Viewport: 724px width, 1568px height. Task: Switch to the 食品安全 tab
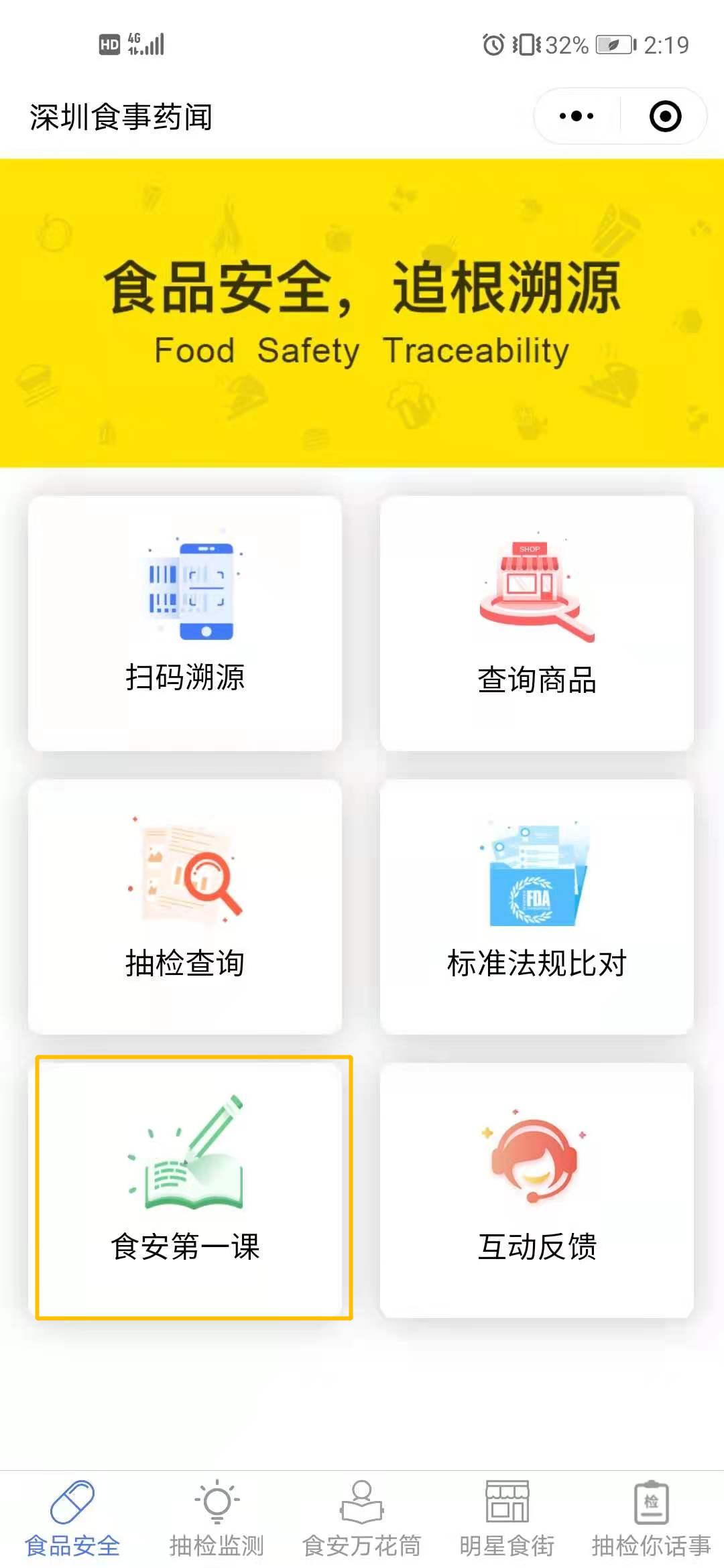72,1518
